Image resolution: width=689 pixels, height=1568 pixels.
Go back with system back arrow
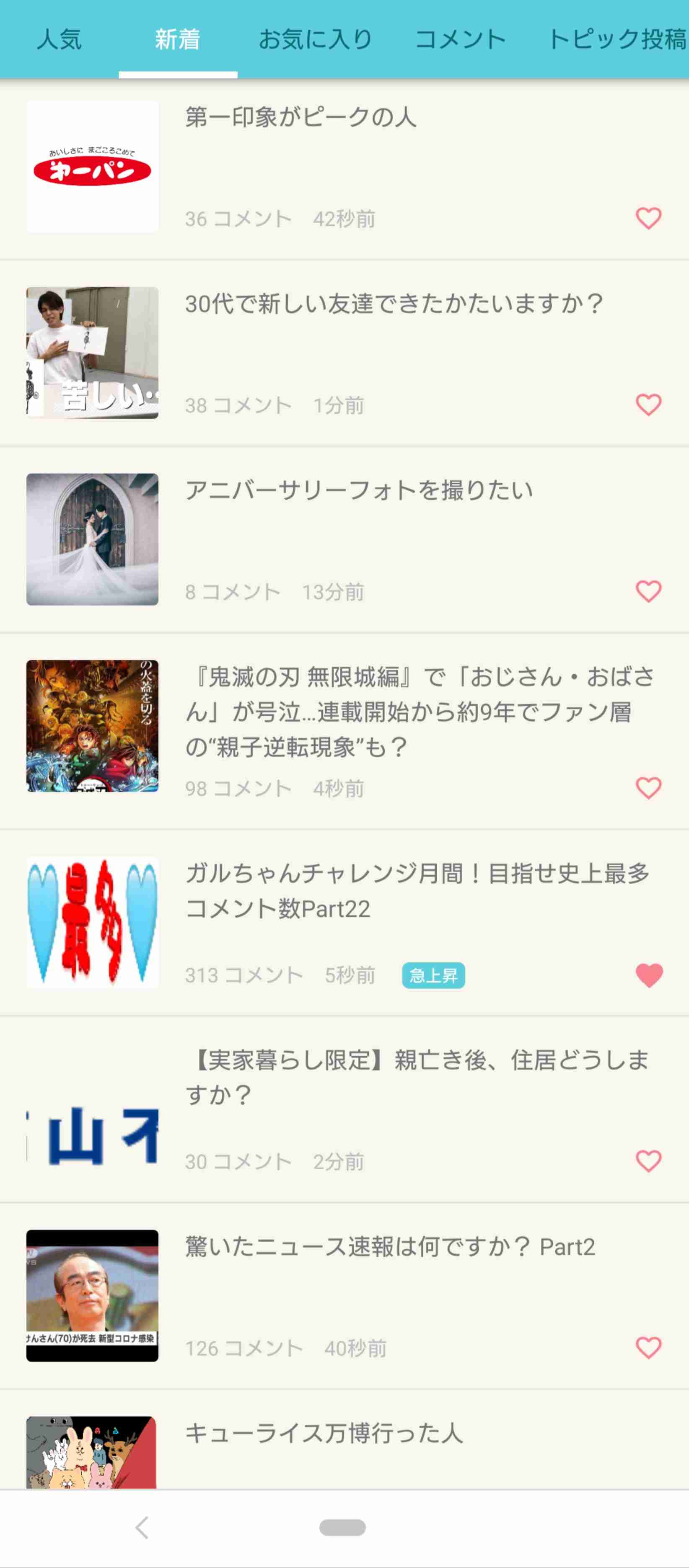pos(142,1527)
